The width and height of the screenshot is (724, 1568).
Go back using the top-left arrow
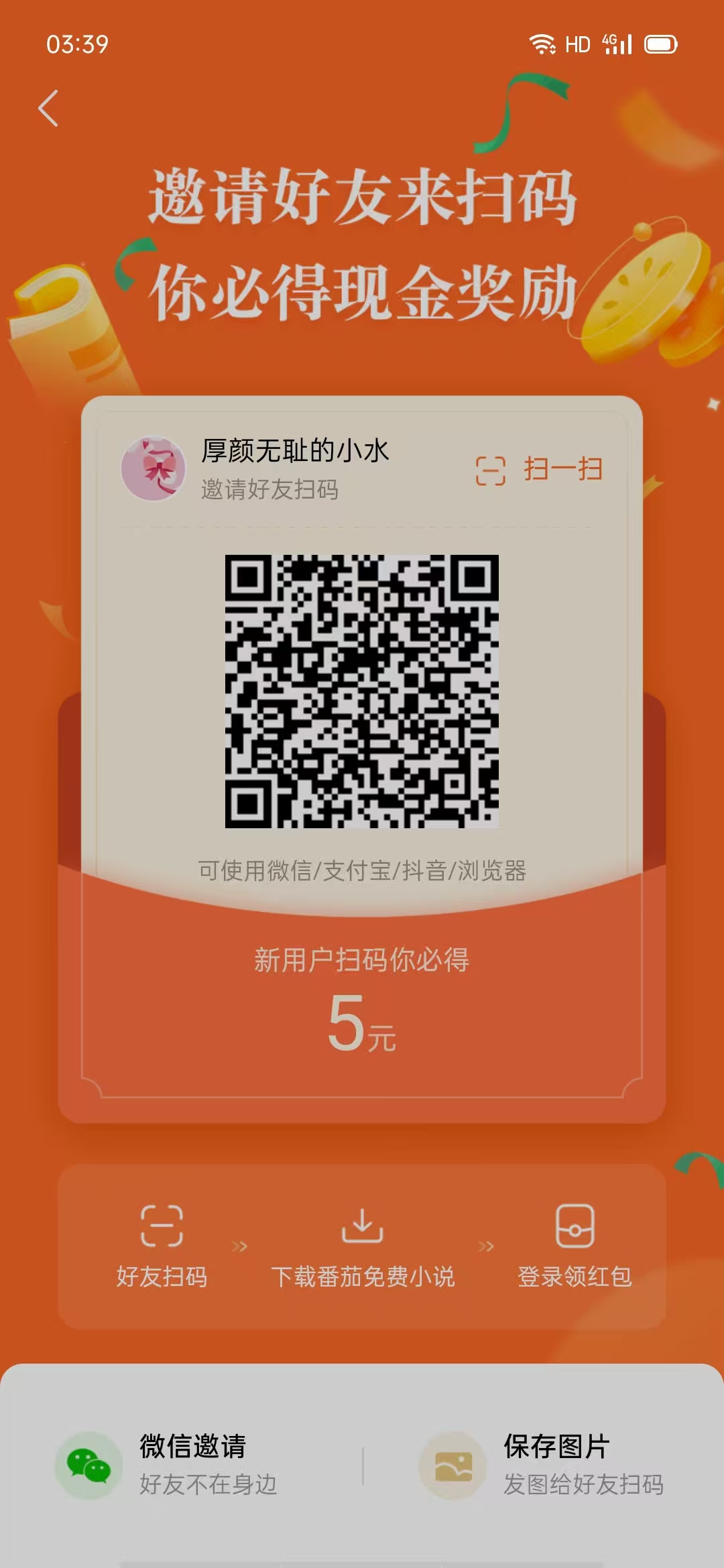48,109
